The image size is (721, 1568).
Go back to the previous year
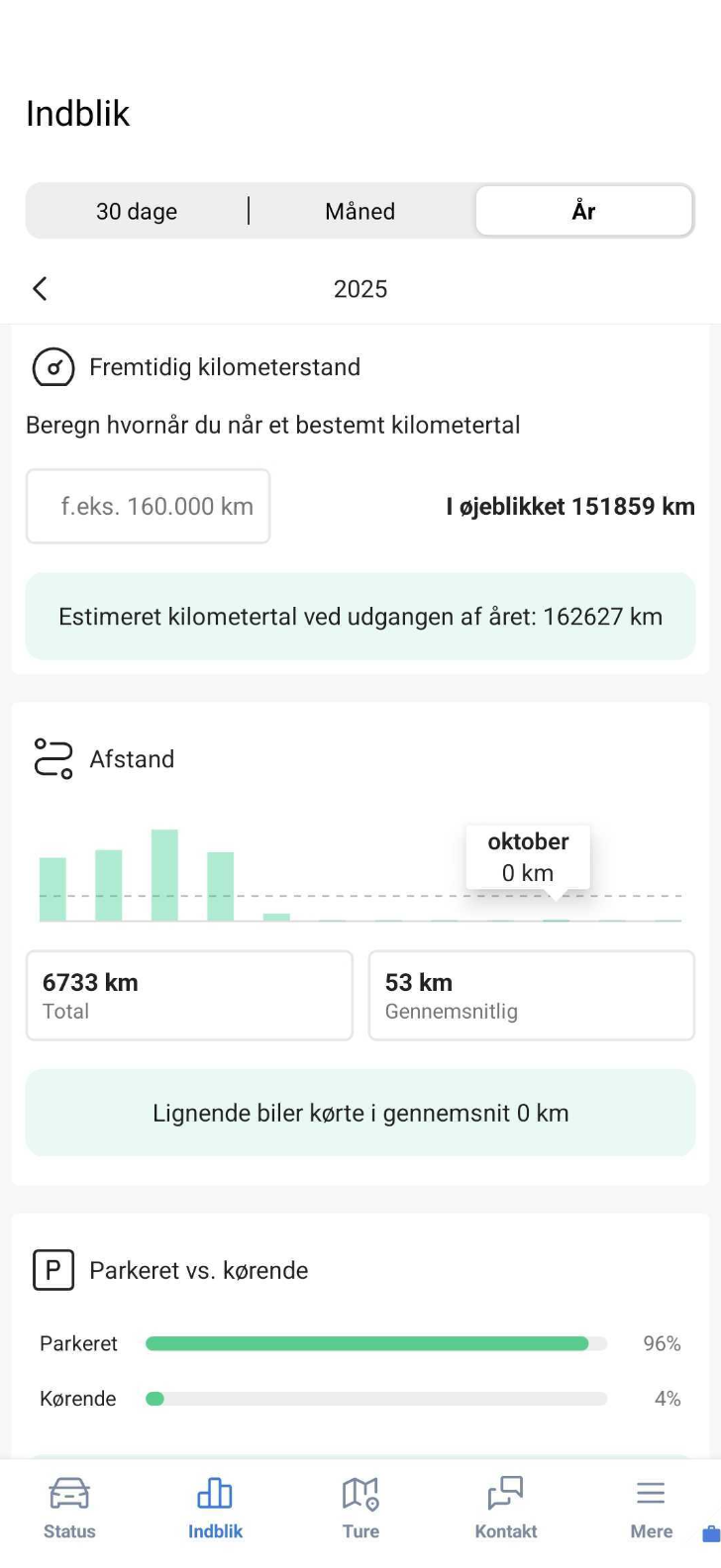coord(41,289)
